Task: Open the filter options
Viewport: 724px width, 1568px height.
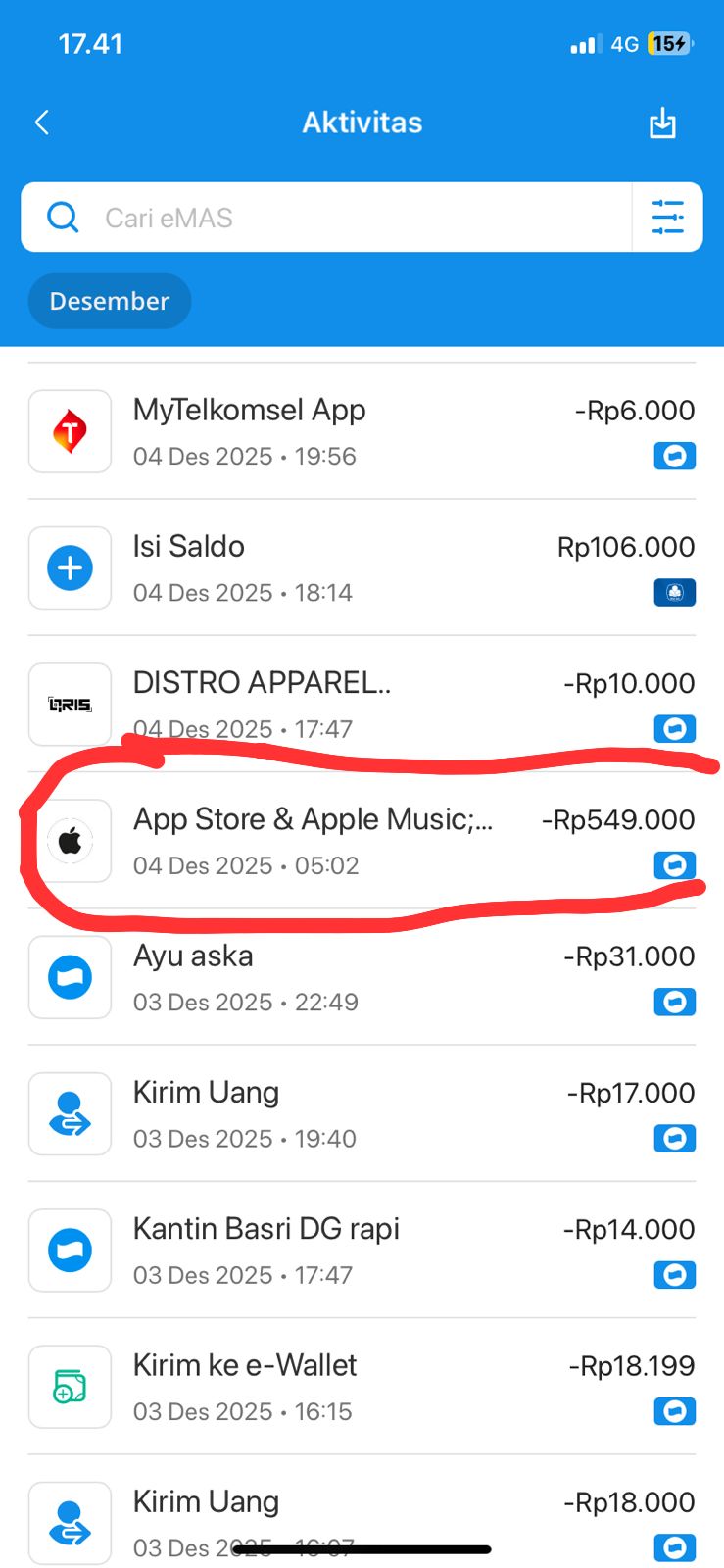Action: pos(667,218)
